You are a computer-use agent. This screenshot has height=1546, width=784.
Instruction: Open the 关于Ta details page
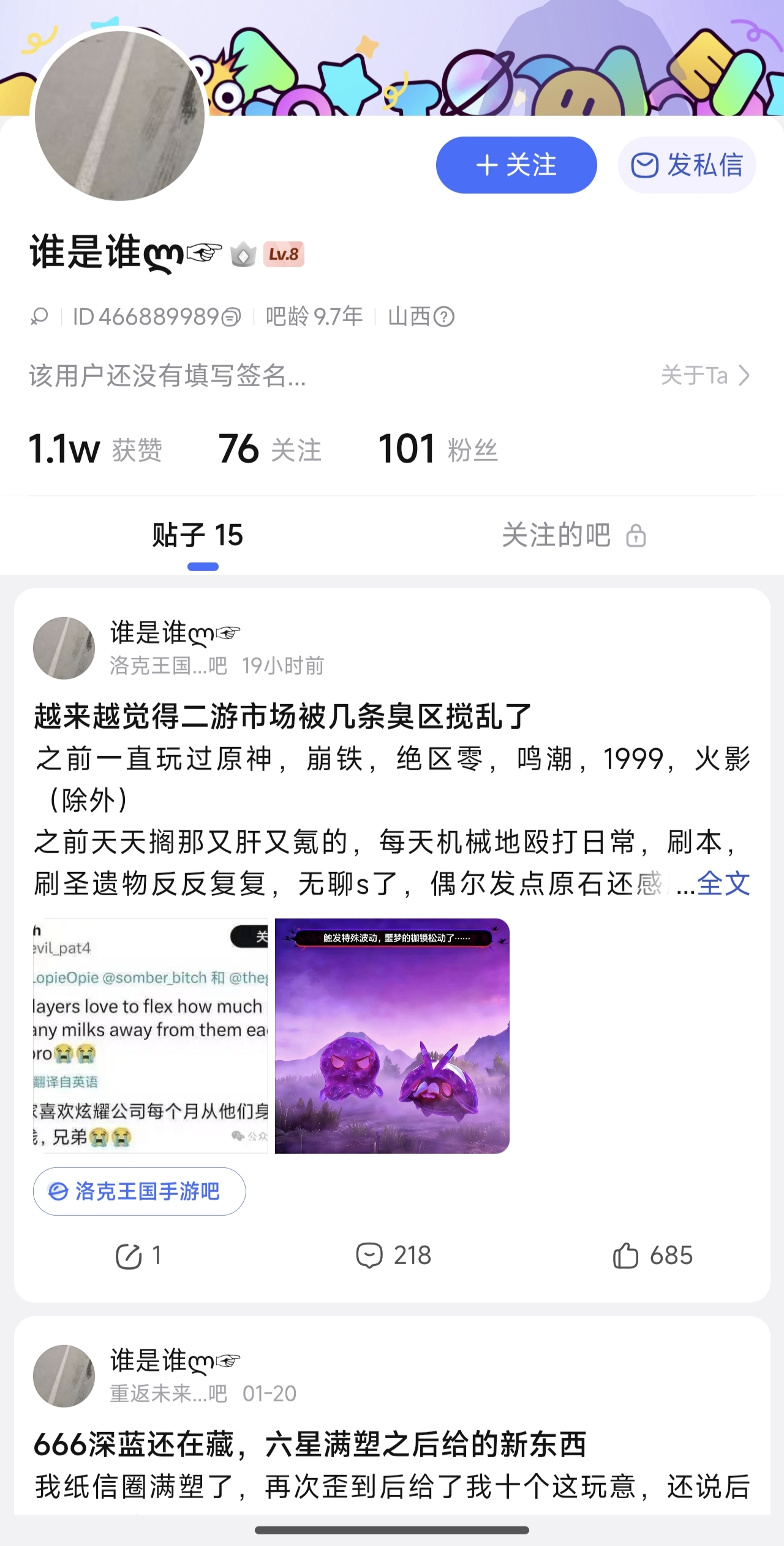coord(706,375)
